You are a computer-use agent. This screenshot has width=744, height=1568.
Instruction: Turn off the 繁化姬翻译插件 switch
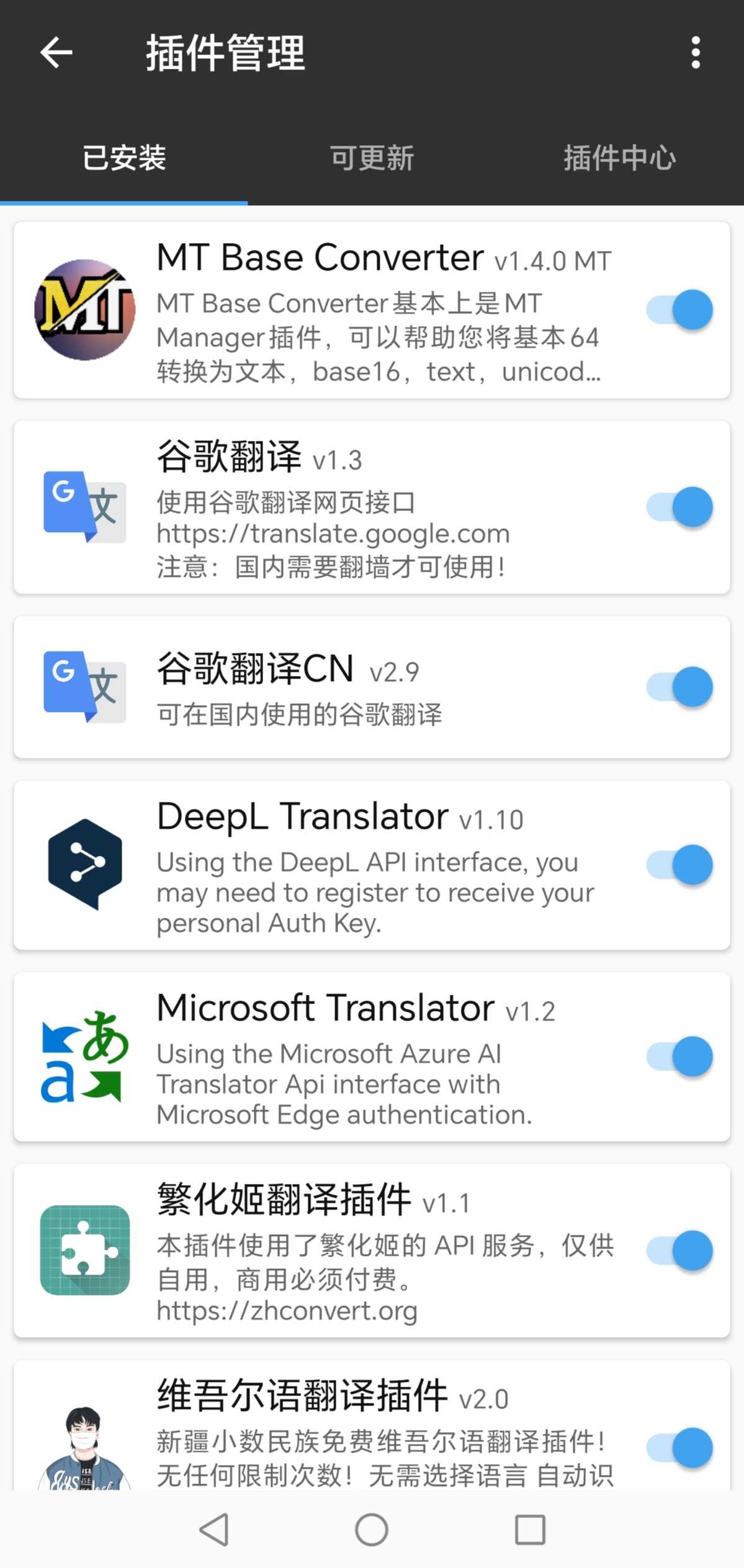click(679, 1250)
